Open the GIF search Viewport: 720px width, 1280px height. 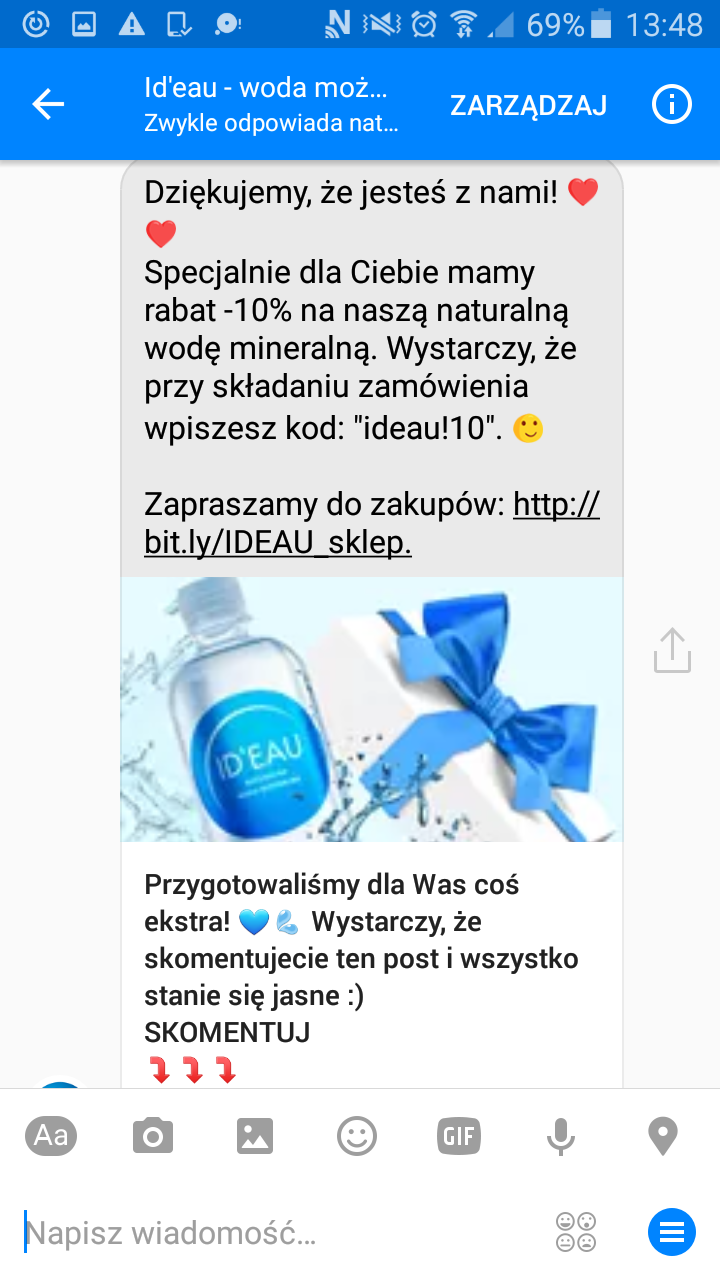[459, 1136]
